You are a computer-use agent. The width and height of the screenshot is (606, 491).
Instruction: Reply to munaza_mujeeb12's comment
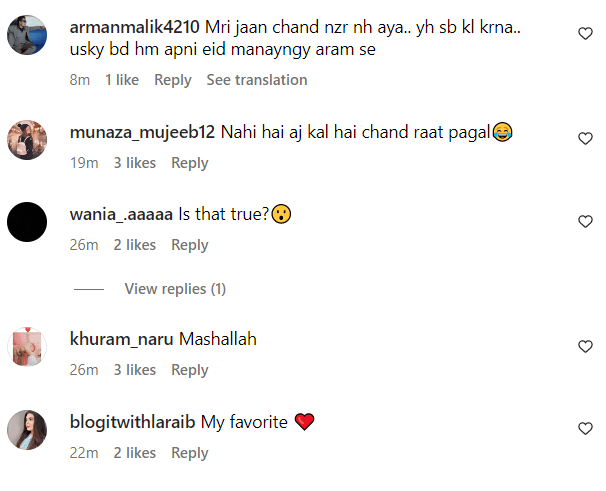(x=189, y=163)
